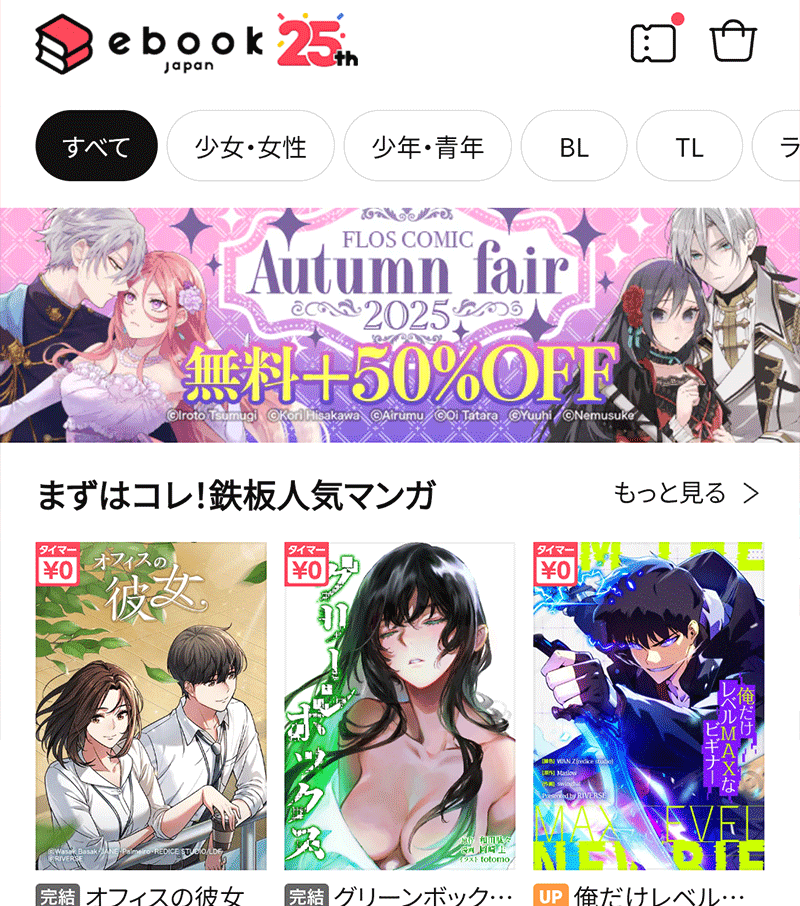Open the グリーンボックス manga cover
The image size is (800, 906).
[399, 706]
